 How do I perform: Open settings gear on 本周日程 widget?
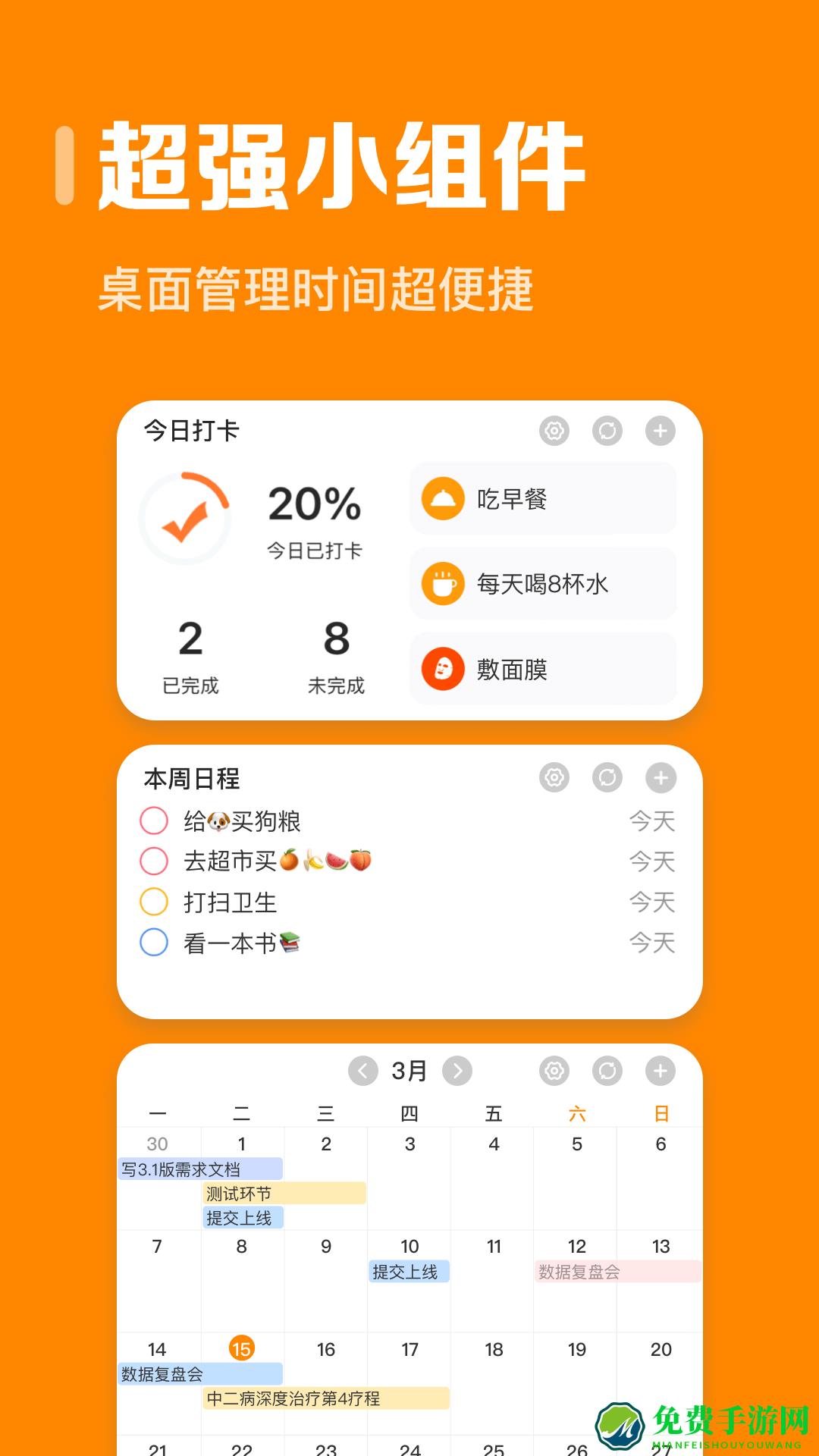point(554,778)
